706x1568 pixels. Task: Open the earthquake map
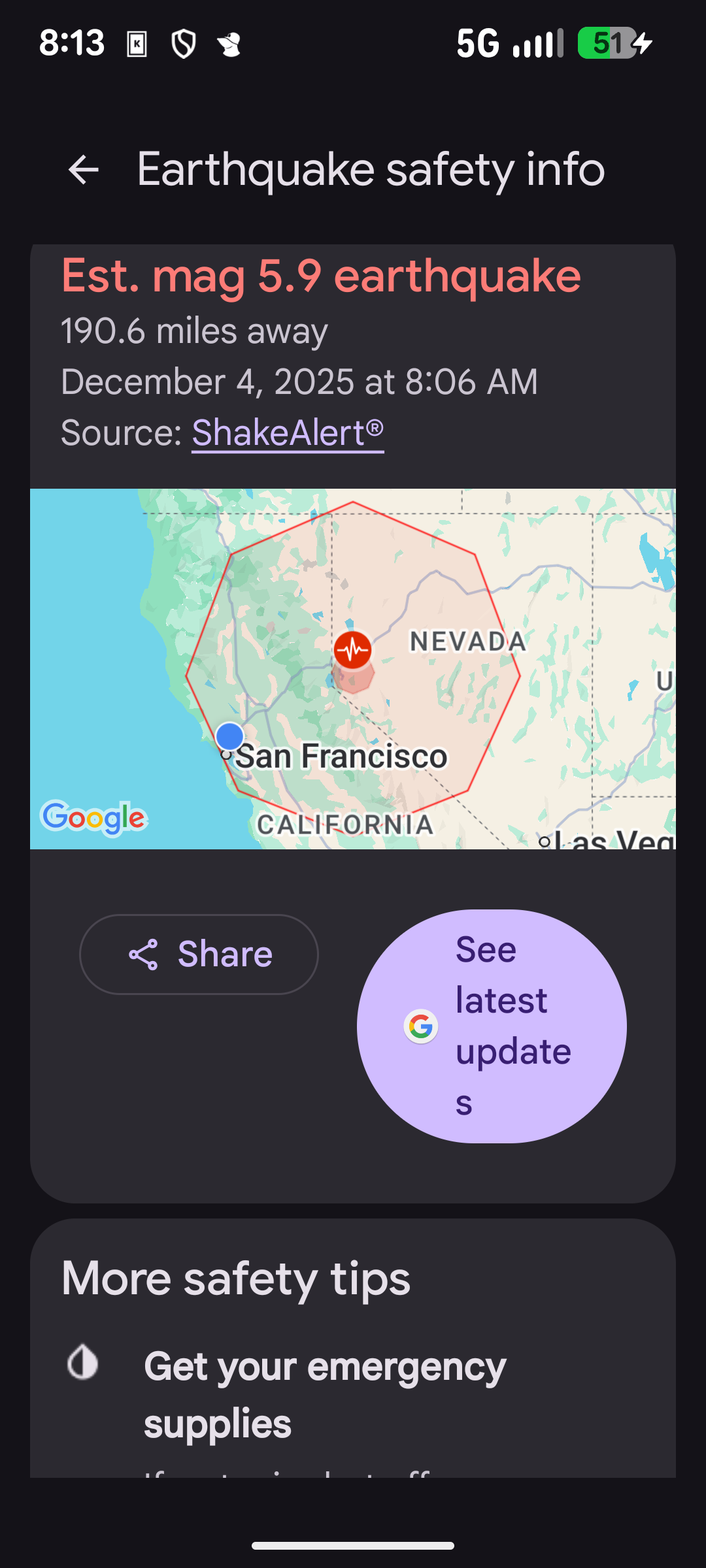coord(353,668)
